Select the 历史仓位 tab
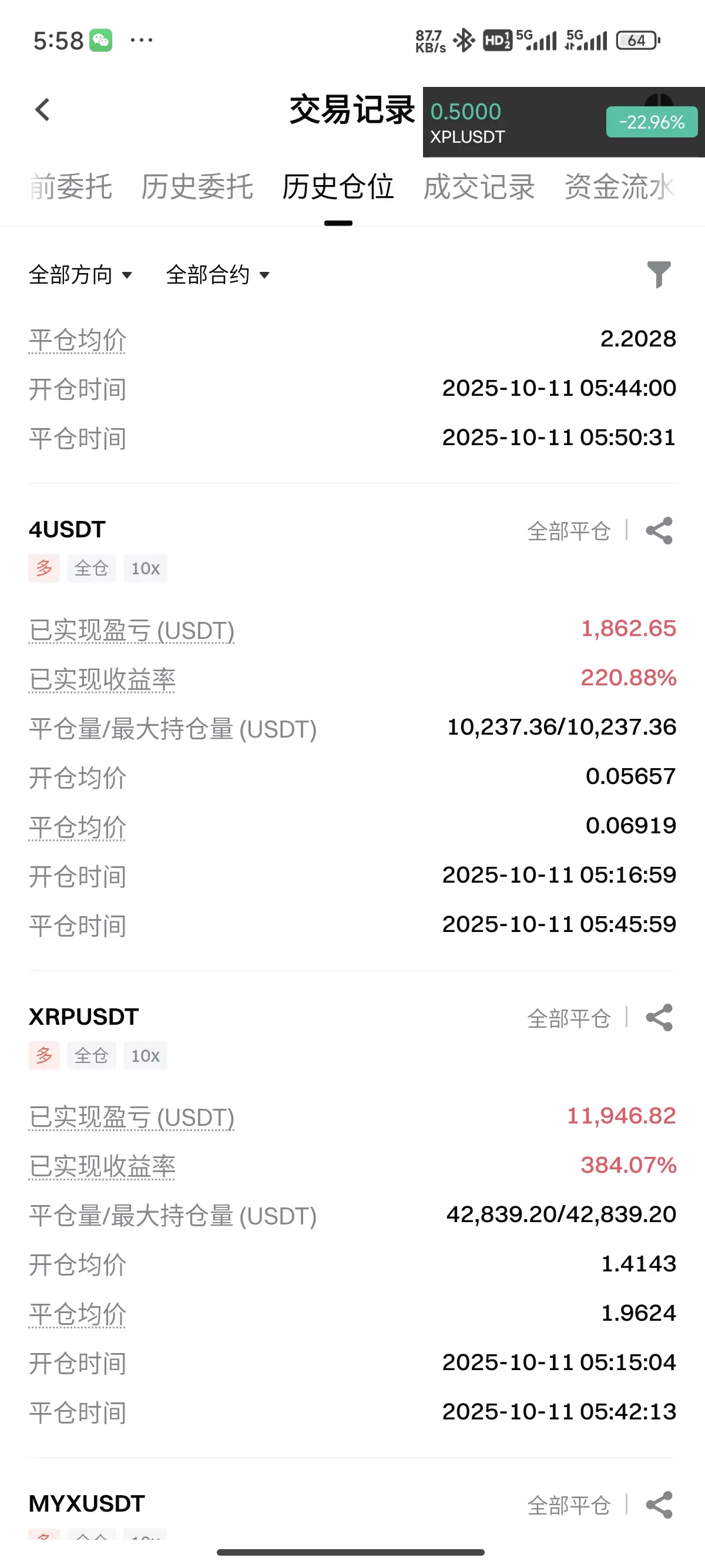Screen dimensions: 705x1568 338,186
